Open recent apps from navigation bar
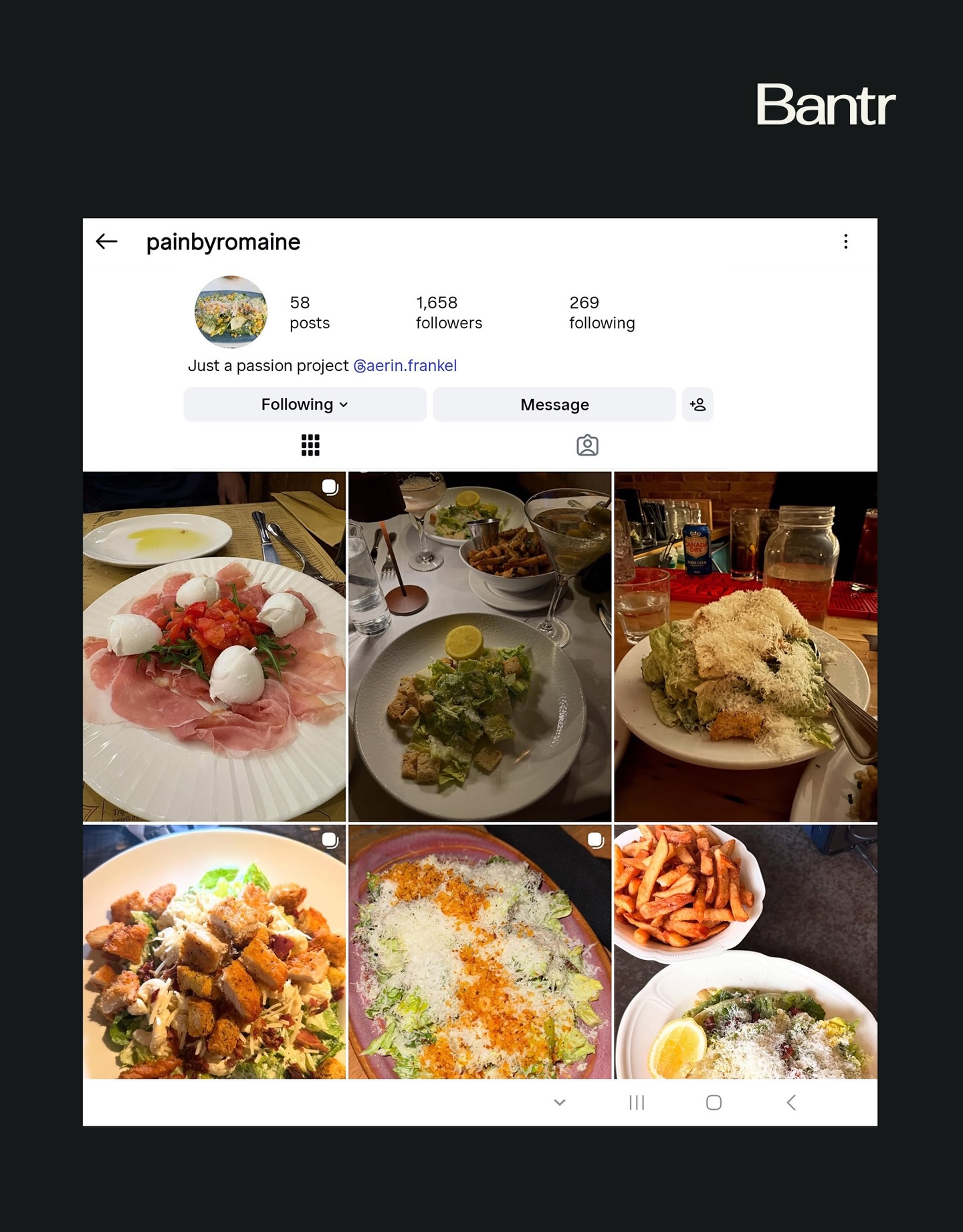The width and height of the screenshot is (963, 1232). click(637, 1102)
